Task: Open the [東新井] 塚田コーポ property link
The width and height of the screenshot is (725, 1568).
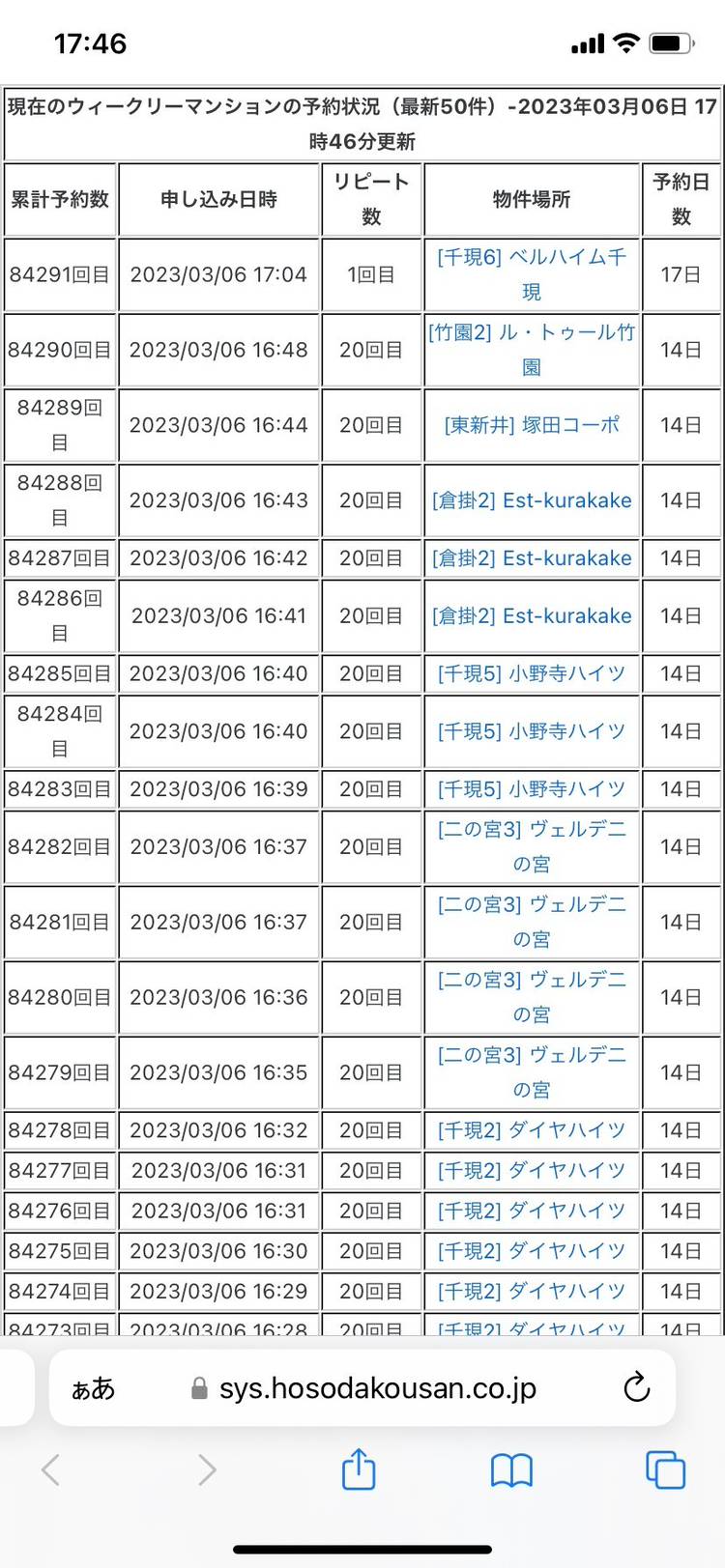Action: (x=532, y=425)
